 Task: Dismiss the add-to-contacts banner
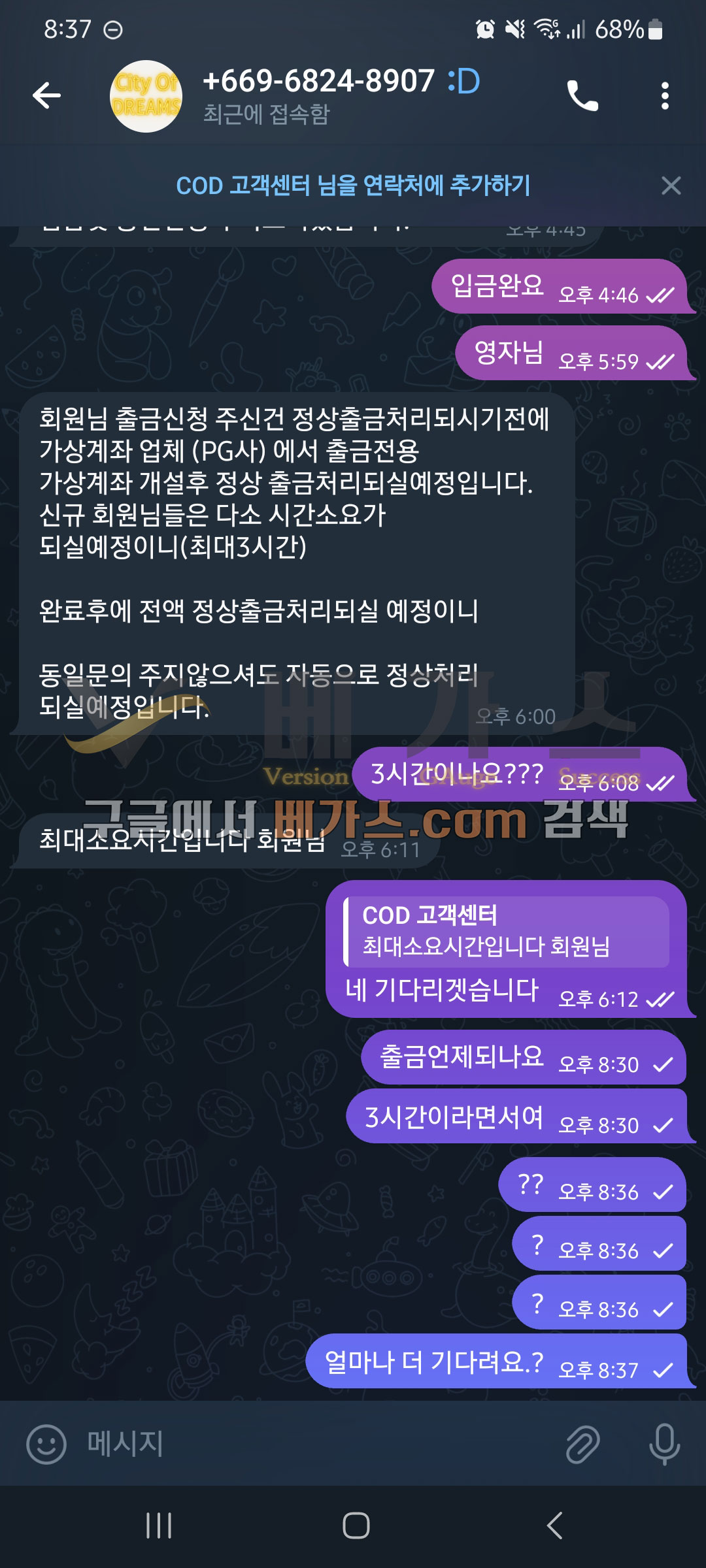[x=671, y=186]
